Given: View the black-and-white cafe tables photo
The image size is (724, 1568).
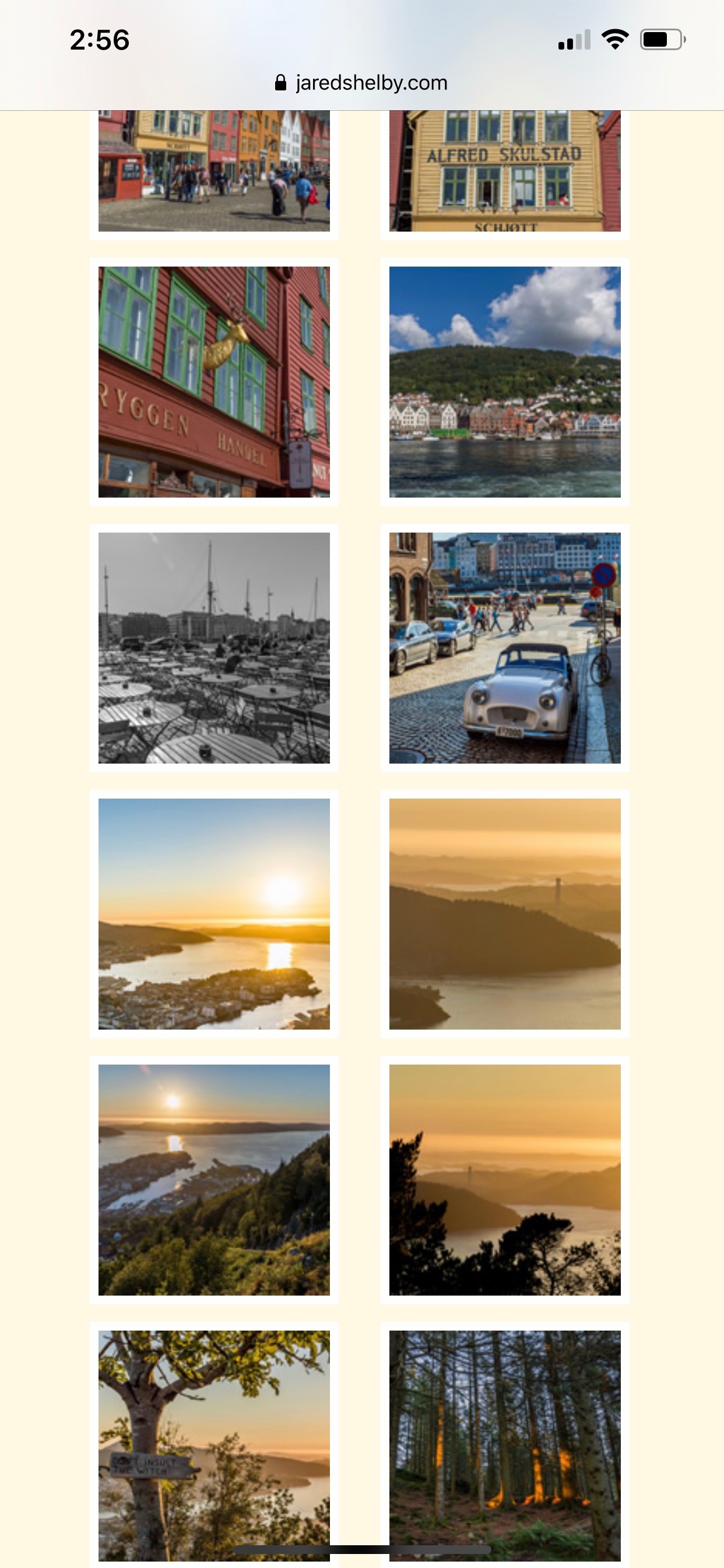Looking at the screenshot, I should 213,647.
